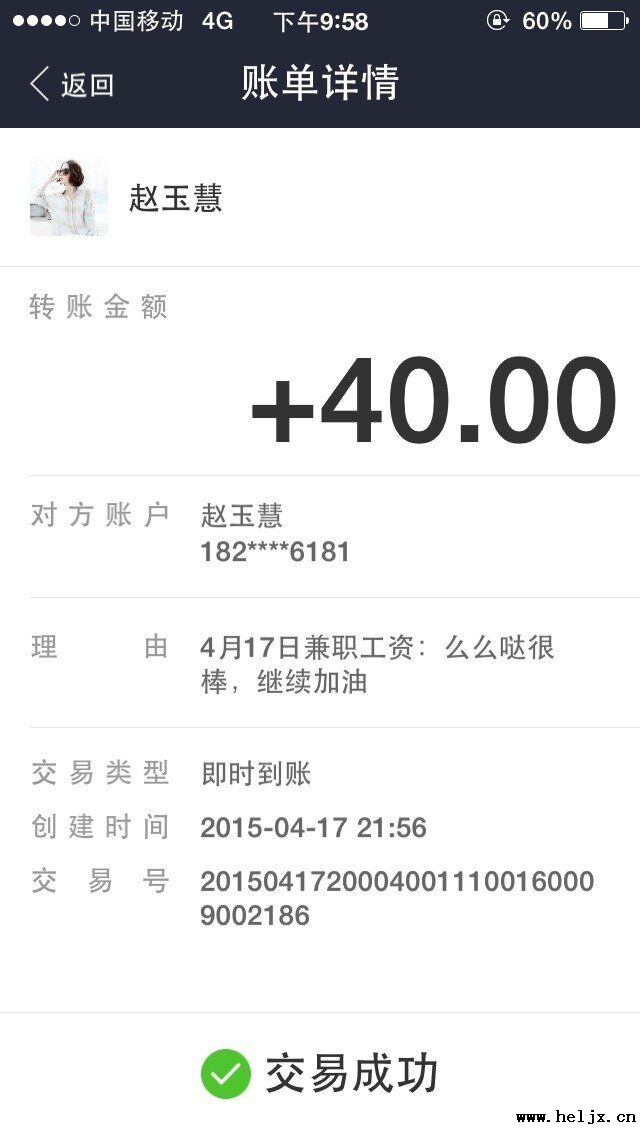This screenshot has width=640, height=1136.
Task: Open 赵玉慧's profile avatar
Action: [69, 197]
